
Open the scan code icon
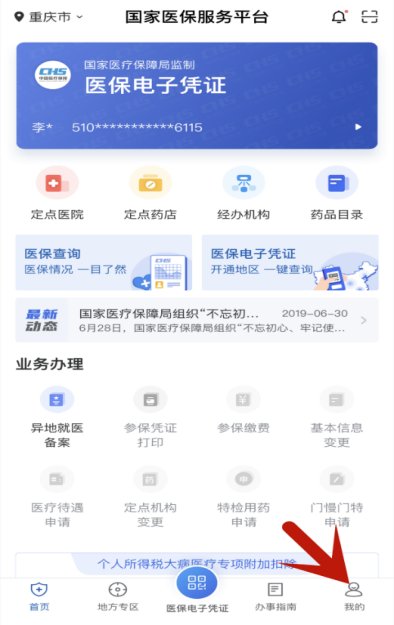tap(369, 17)
